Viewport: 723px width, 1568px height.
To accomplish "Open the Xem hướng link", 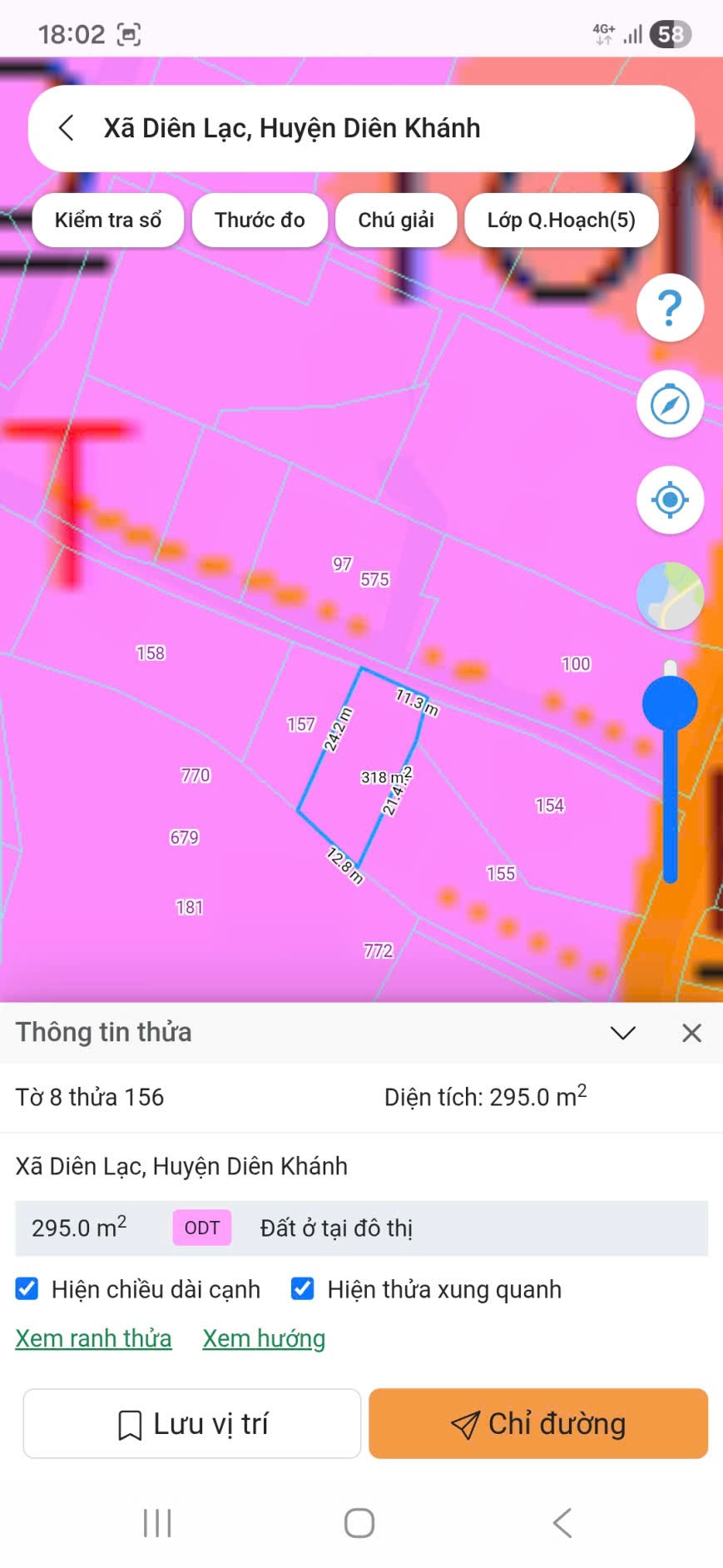I will 264,1338.
